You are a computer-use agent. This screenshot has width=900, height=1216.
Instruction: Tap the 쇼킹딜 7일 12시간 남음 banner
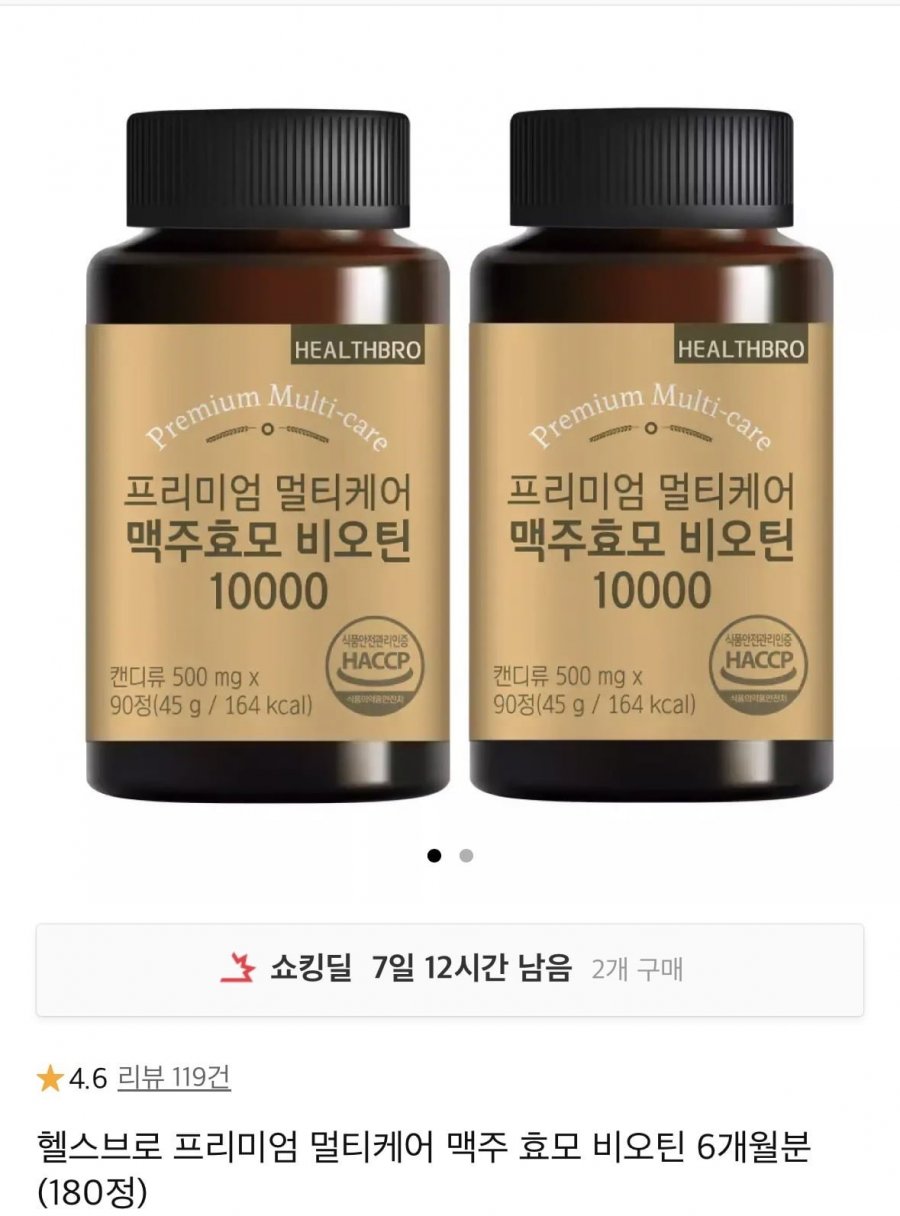[x=450, y=969]
